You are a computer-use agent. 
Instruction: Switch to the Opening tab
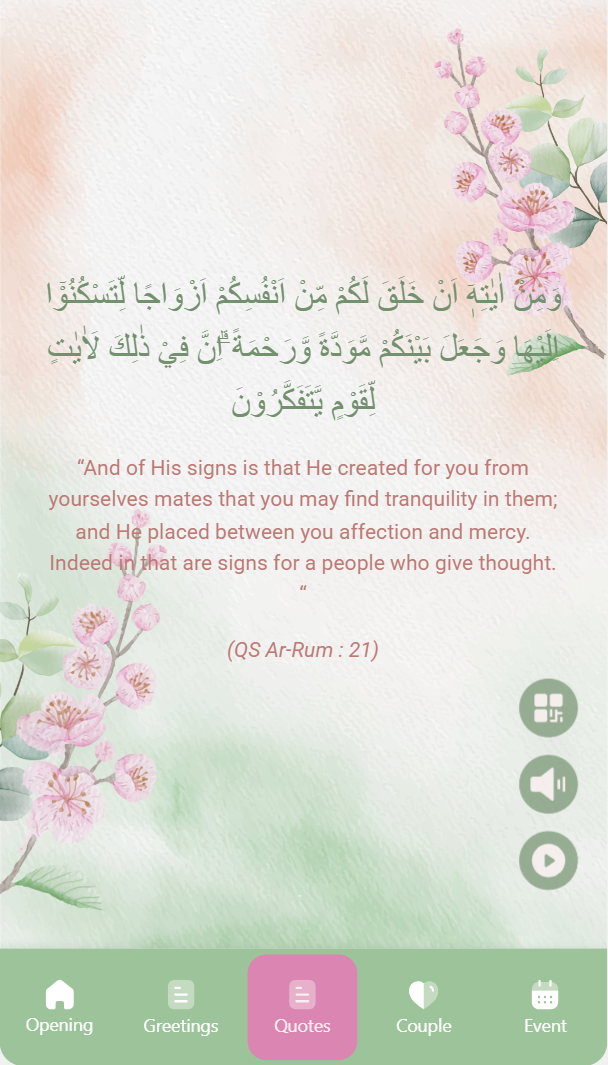60,1006
